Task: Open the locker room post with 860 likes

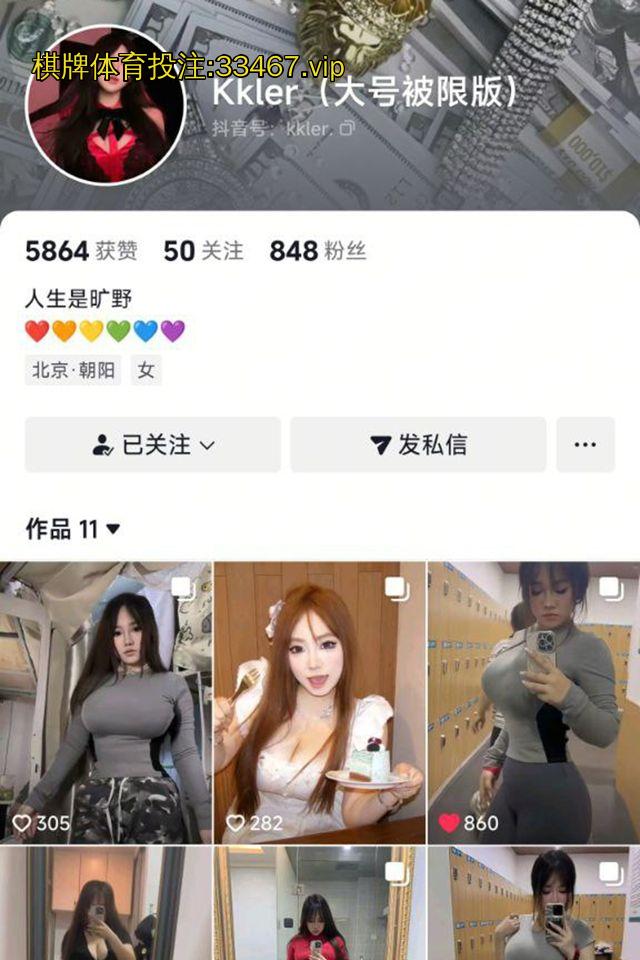Action: click(533, 700)
